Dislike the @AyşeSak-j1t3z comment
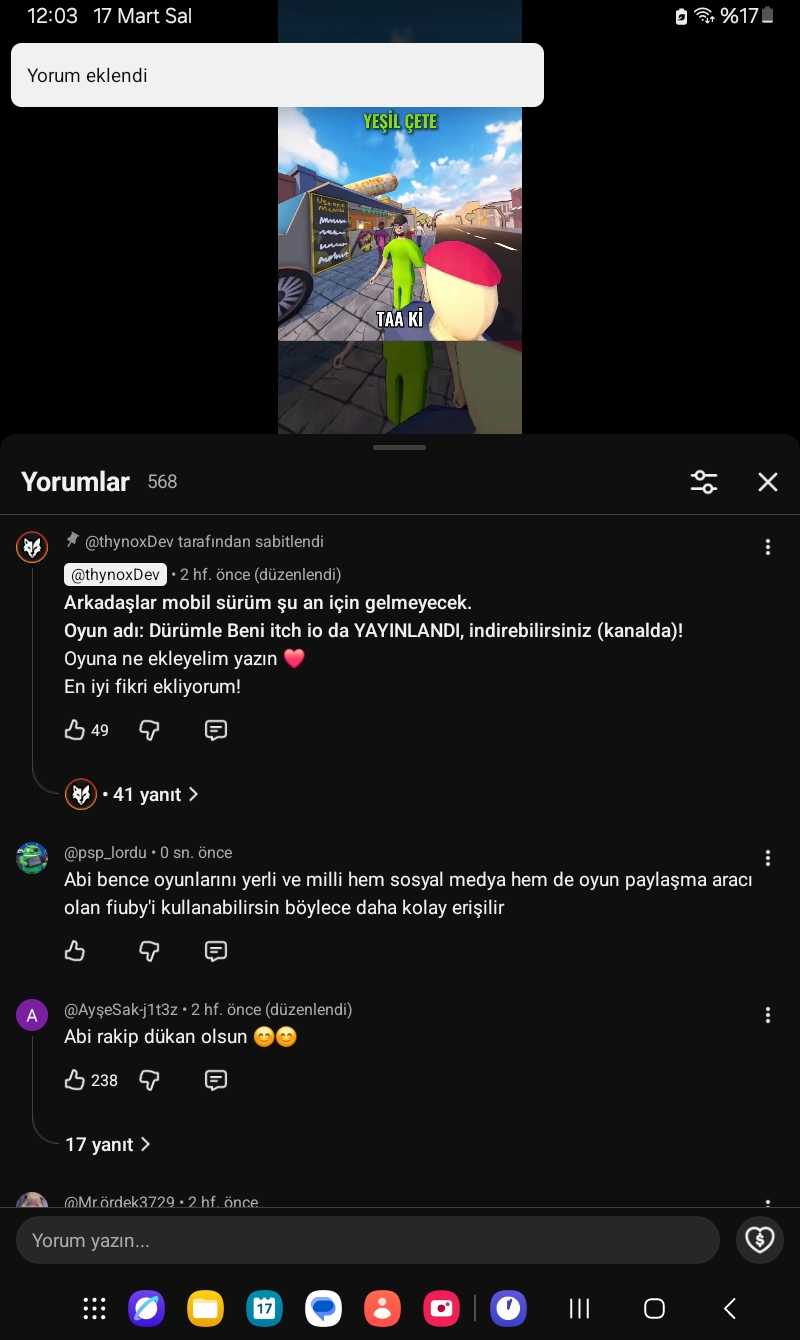This screenshot has width=800, height=1340. click(x=149, y=1080)
